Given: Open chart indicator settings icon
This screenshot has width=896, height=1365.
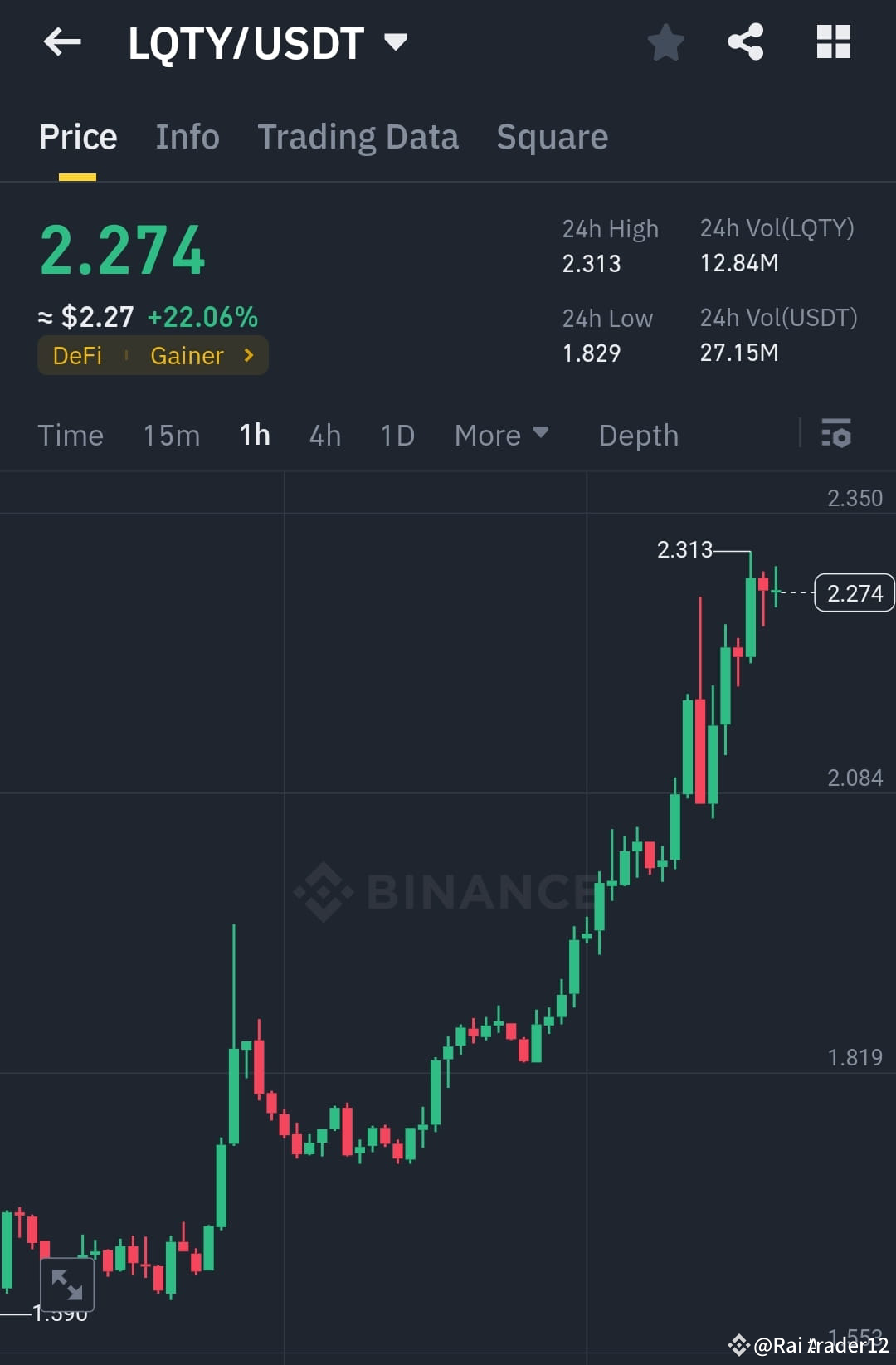Looking at the screenshot, I should (836, 434).
